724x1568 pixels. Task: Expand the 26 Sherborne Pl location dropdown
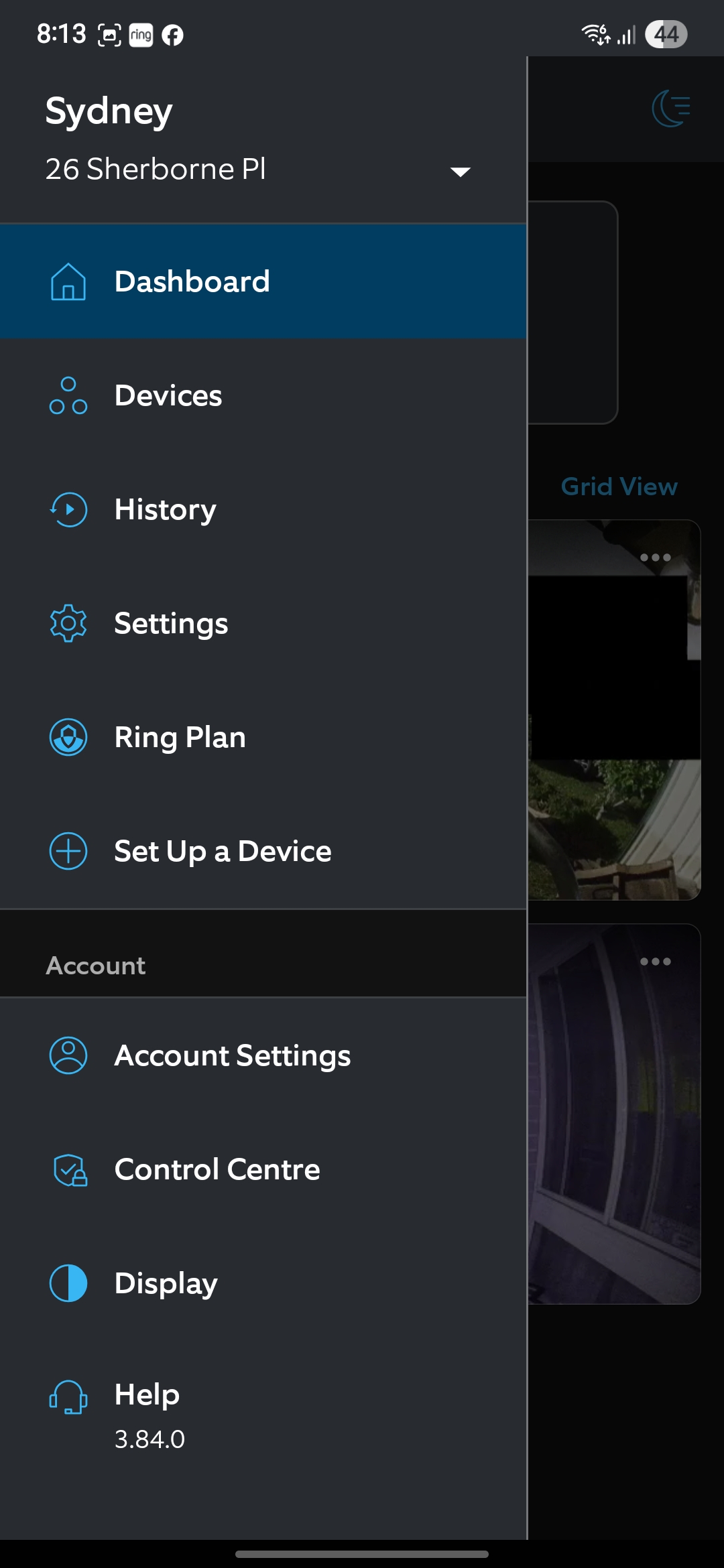tap(460, 172)
